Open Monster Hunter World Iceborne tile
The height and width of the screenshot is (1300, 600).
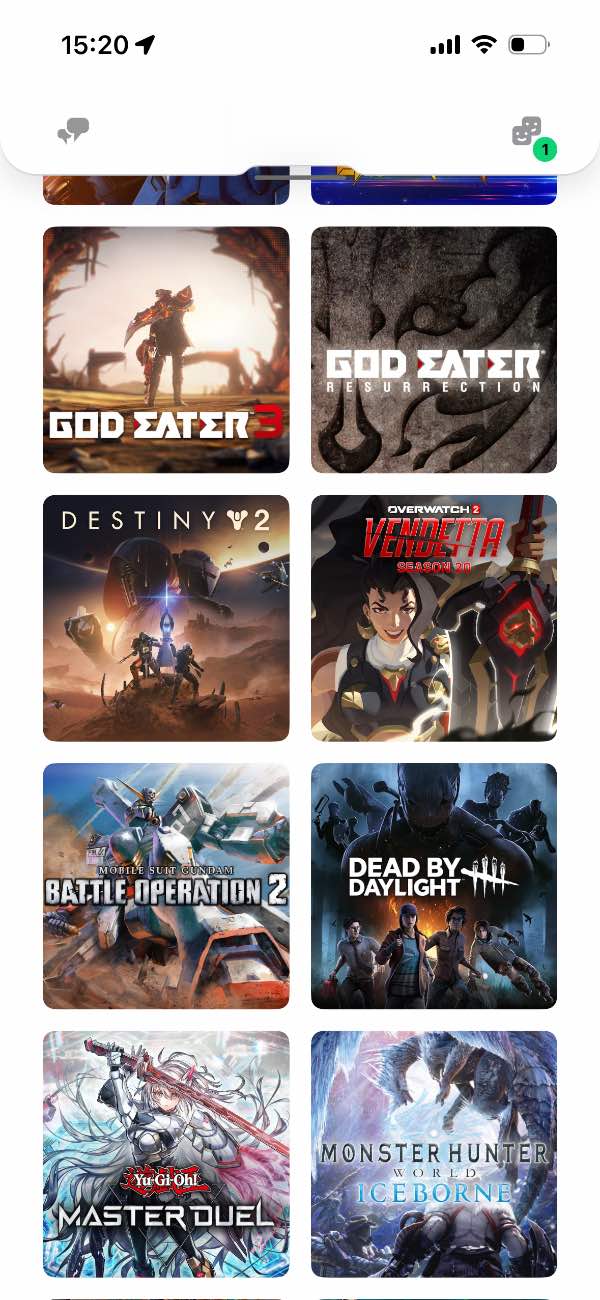click(434, 1154)
